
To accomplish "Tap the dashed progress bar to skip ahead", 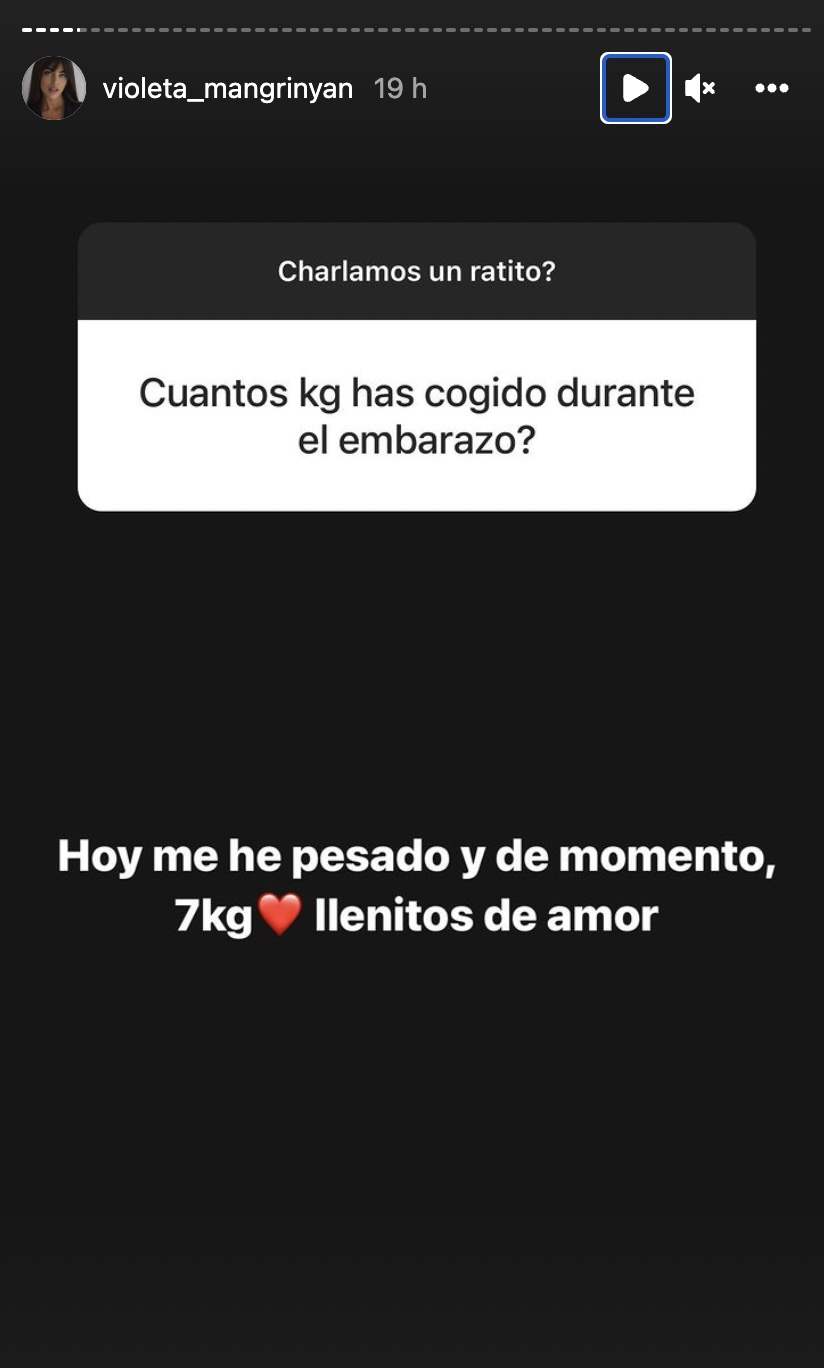I will click(400, 30).
